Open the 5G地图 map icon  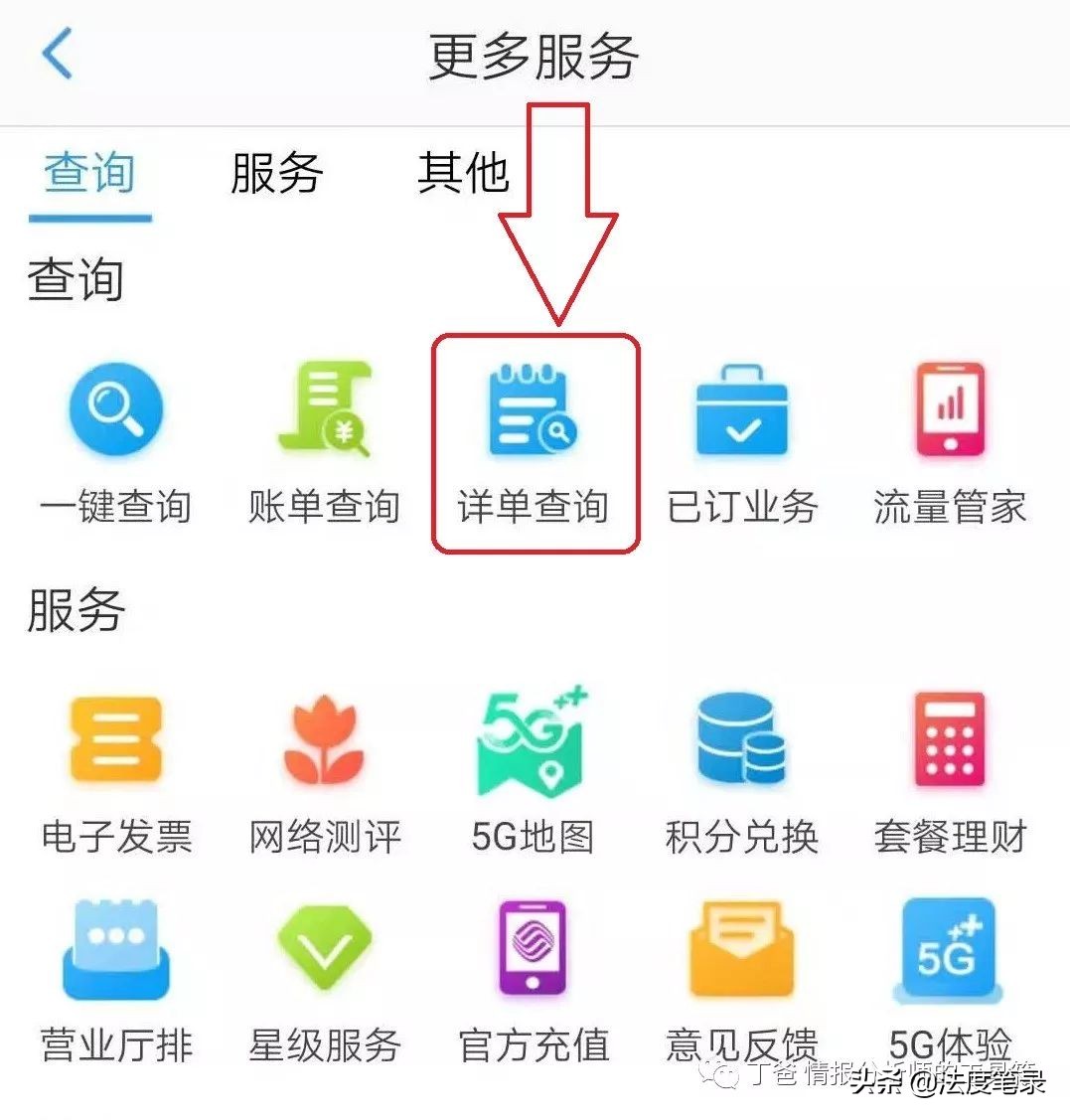[535, 745]
